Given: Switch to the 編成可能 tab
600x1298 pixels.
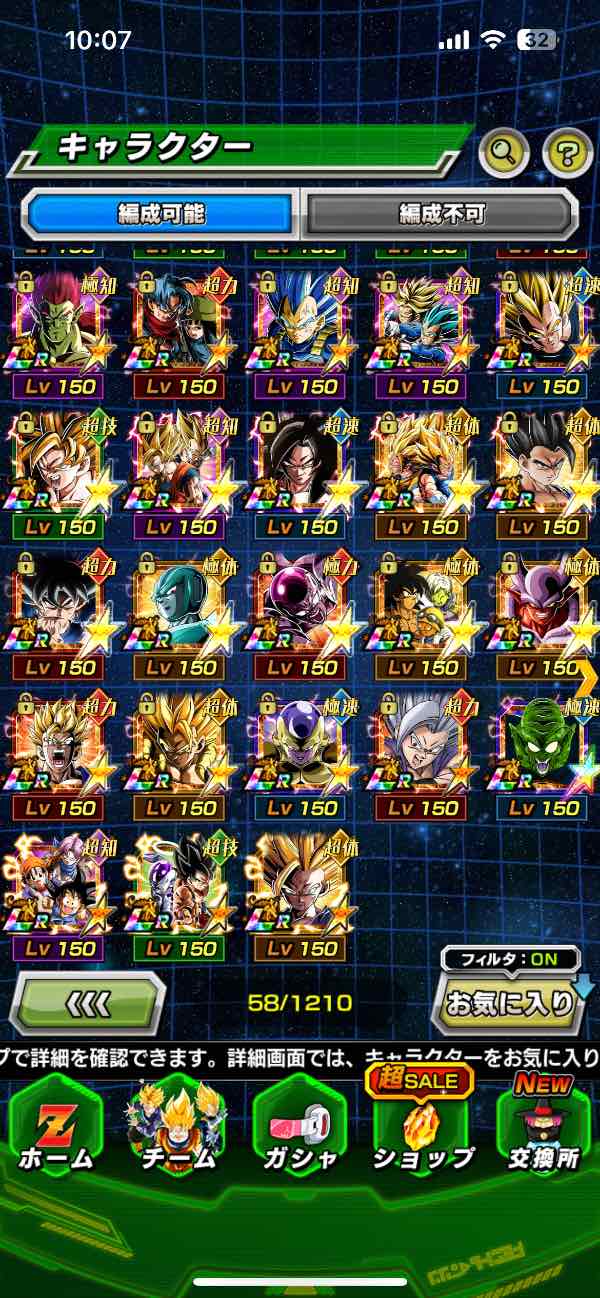Looking at the screenshot, I should point(160,213).
